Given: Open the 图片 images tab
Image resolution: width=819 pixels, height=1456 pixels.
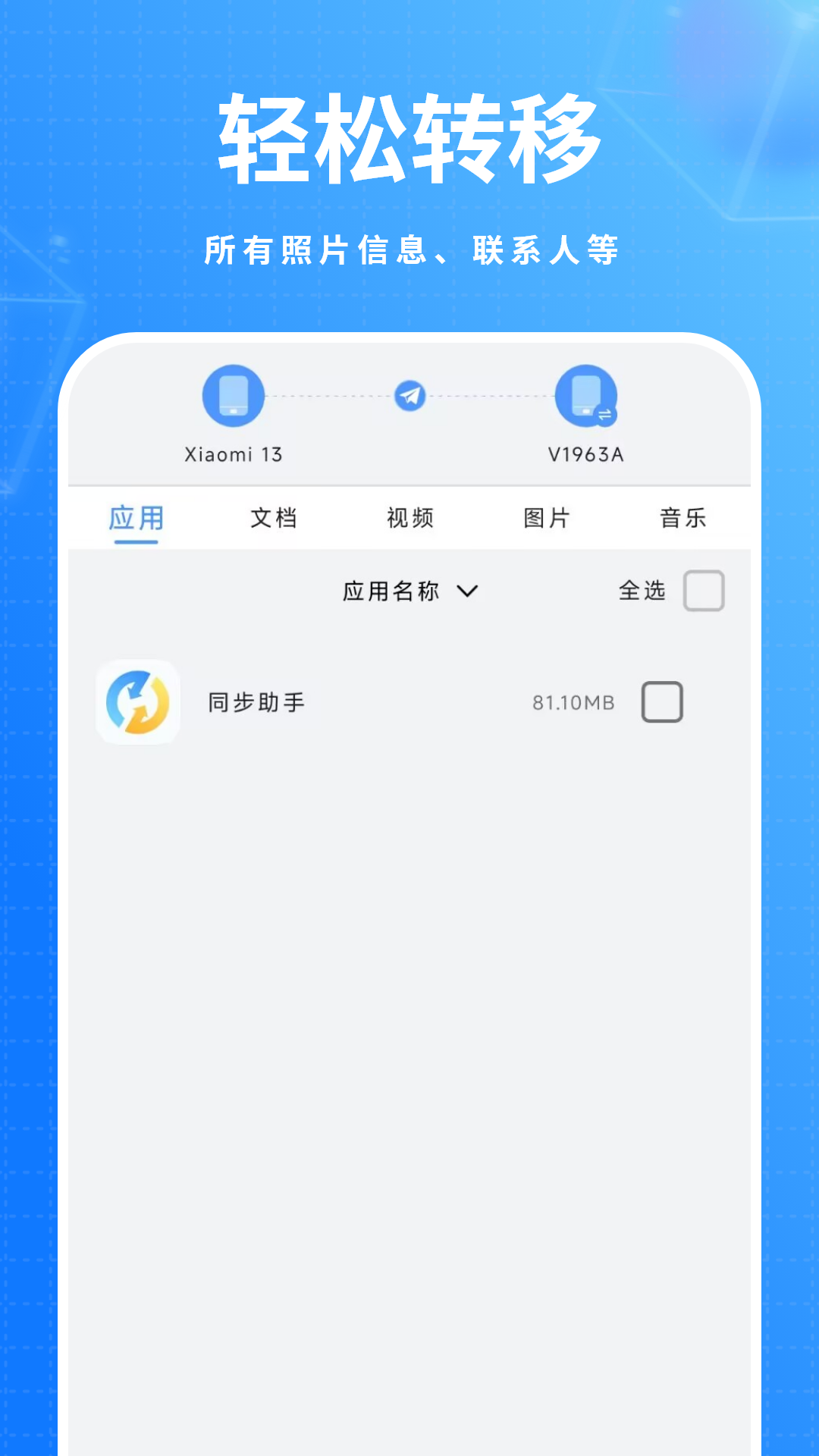Looking at the screenshot, I should click(x=548, y=517).
